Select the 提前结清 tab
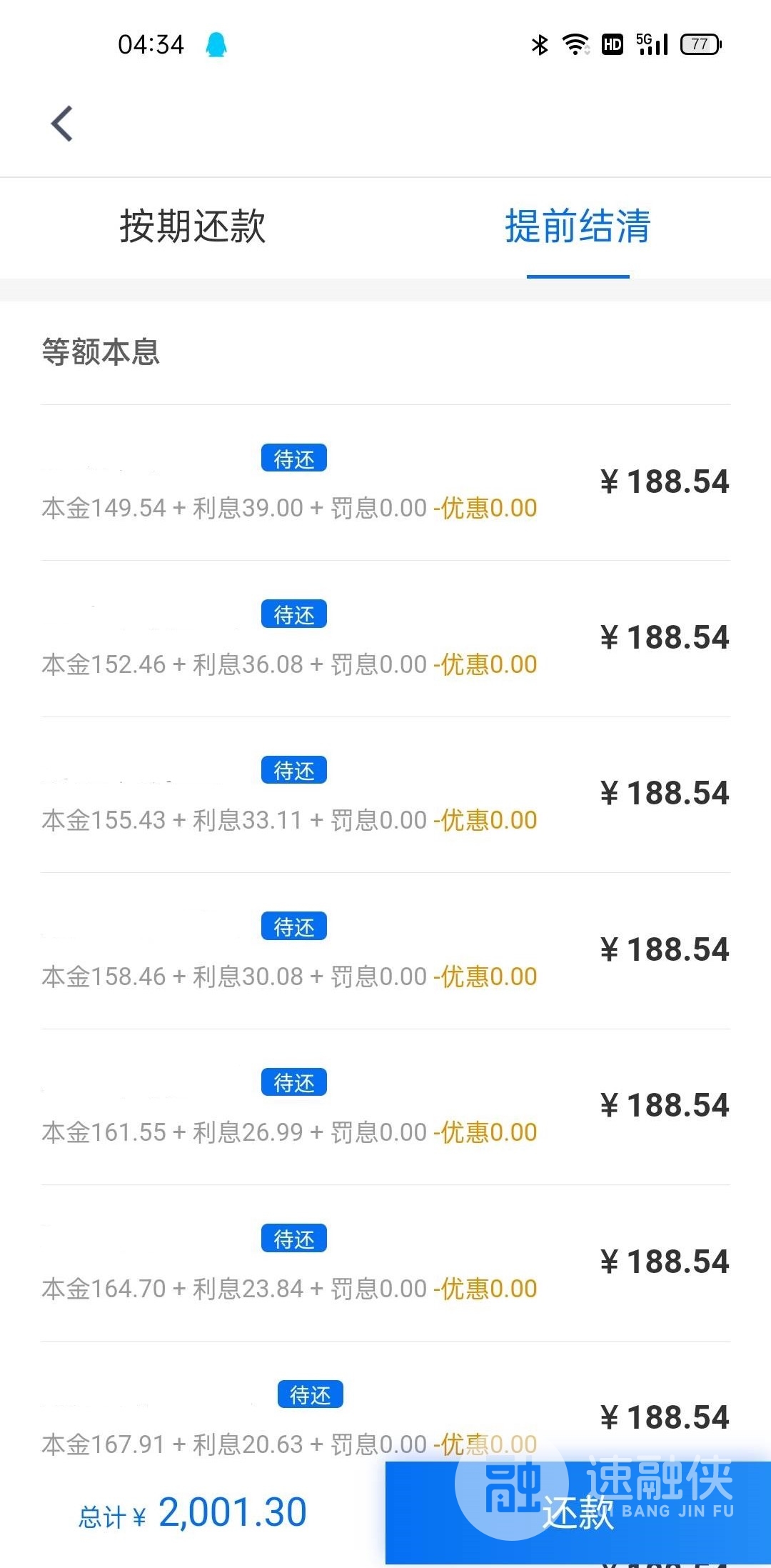 click(578, 227)
